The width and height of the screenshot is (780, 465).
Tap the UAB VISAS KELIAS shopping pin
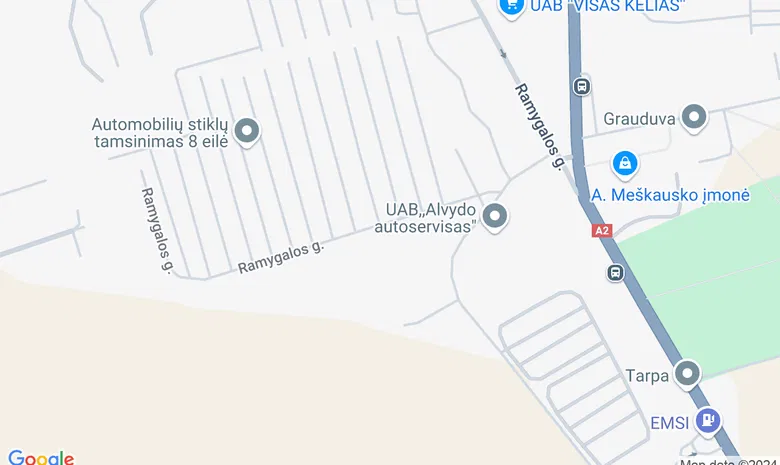(512, 6)
